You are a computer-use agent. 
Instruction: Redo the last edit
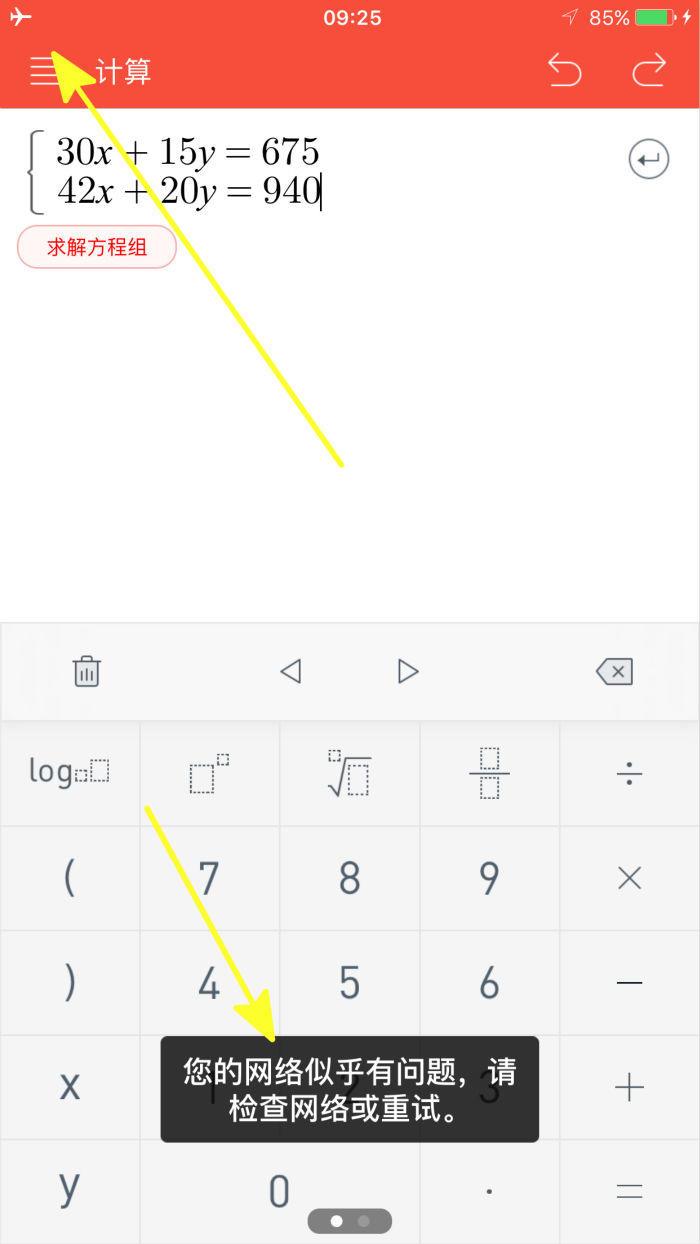click(649, 71)
